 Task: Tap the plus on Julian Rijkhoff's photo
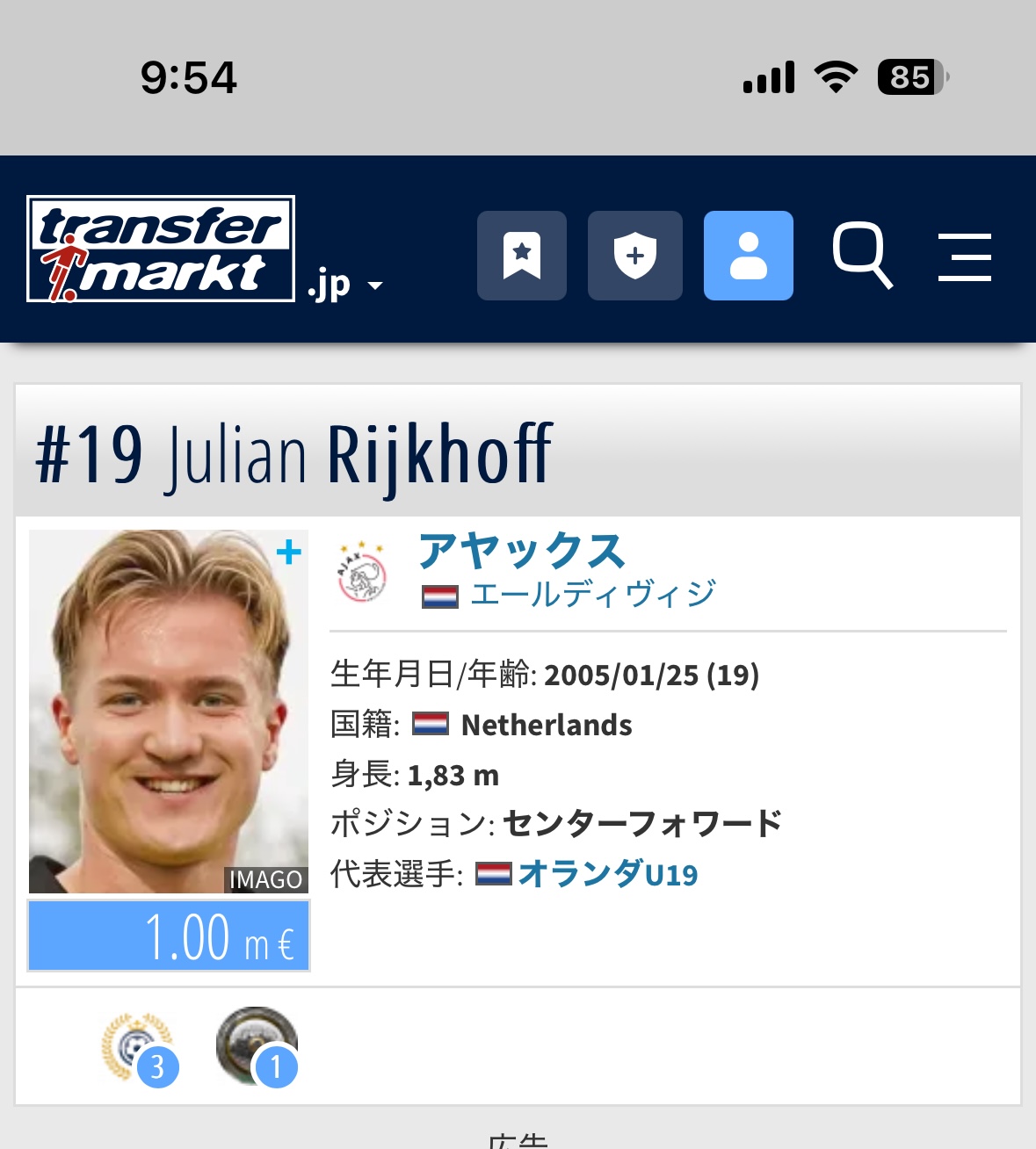(x=288, y=553)
